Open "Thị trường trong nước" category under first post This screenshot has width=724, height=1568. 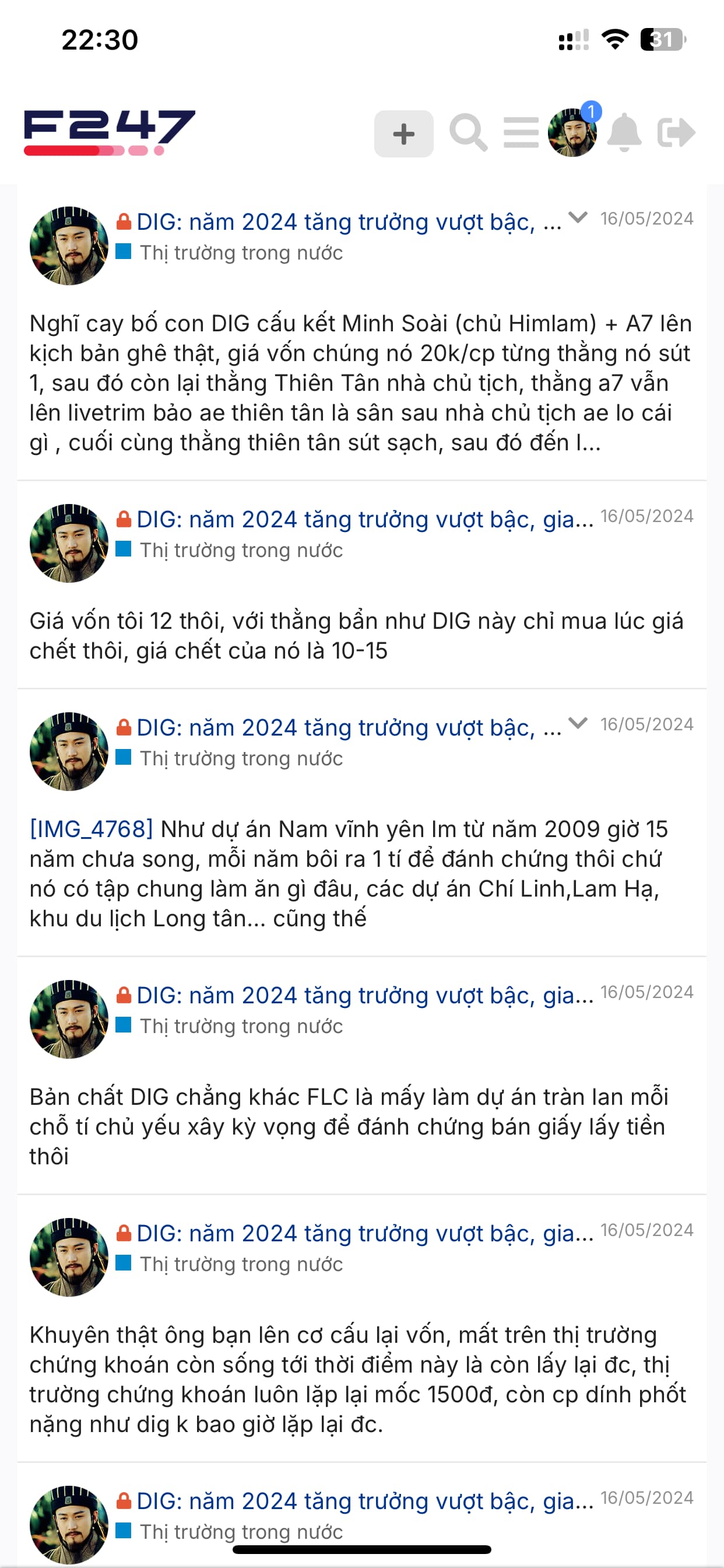241,253
